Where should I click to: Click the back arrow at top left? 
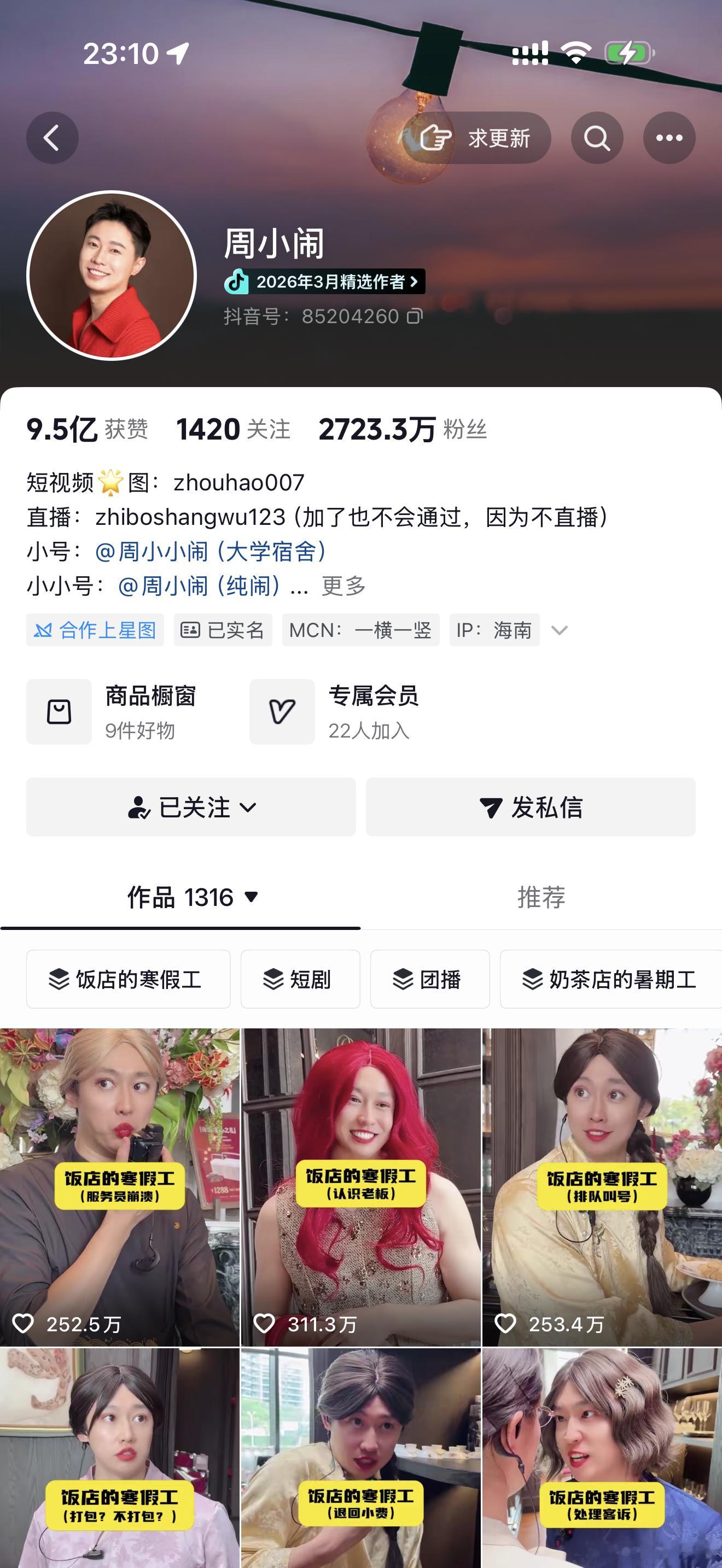(53, 138)
